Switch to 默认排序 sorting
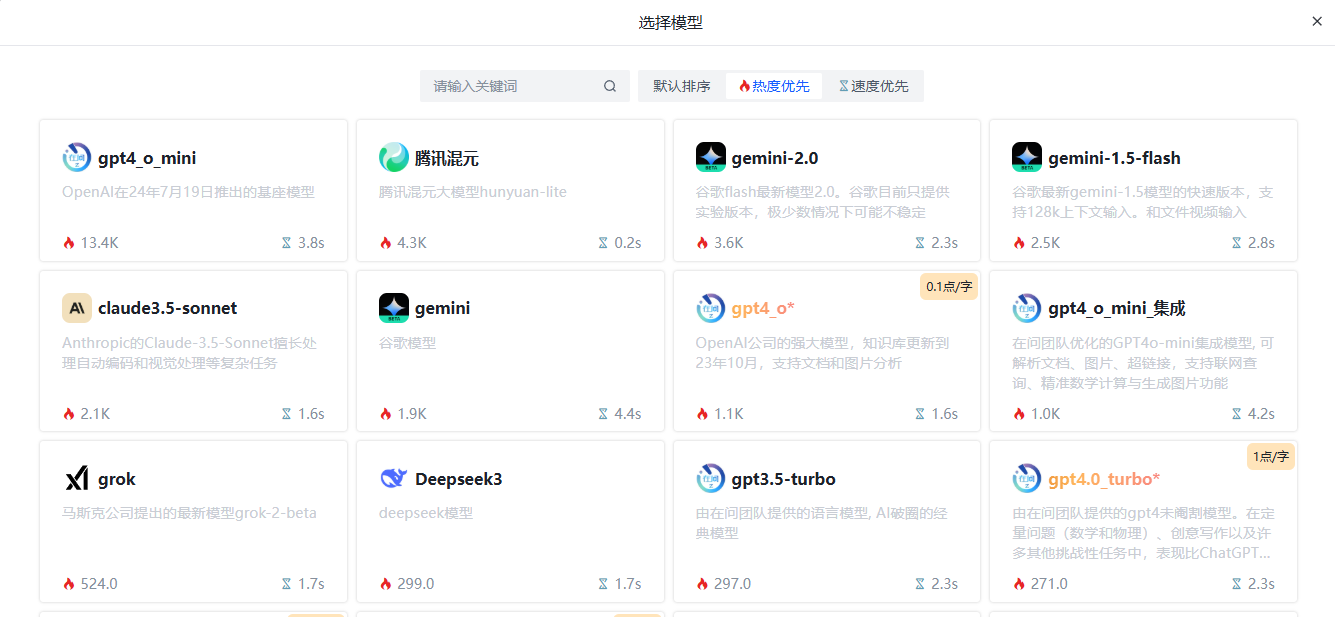The height and width of the screenshot is (634, 1335). [682, 86]
